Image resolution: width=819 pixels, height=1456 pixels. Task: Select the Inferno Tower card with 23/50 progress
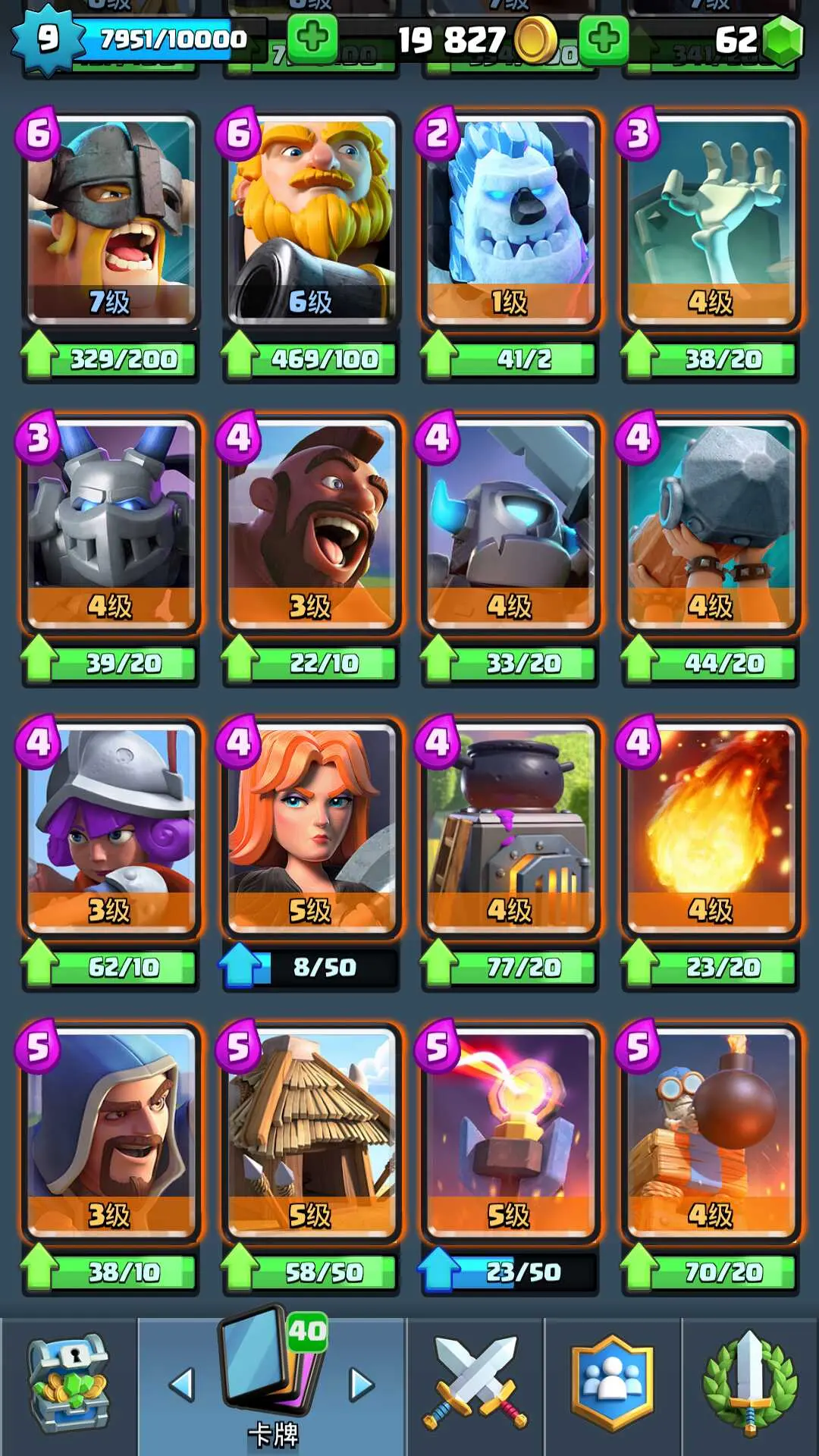(x=510, y=1133)
